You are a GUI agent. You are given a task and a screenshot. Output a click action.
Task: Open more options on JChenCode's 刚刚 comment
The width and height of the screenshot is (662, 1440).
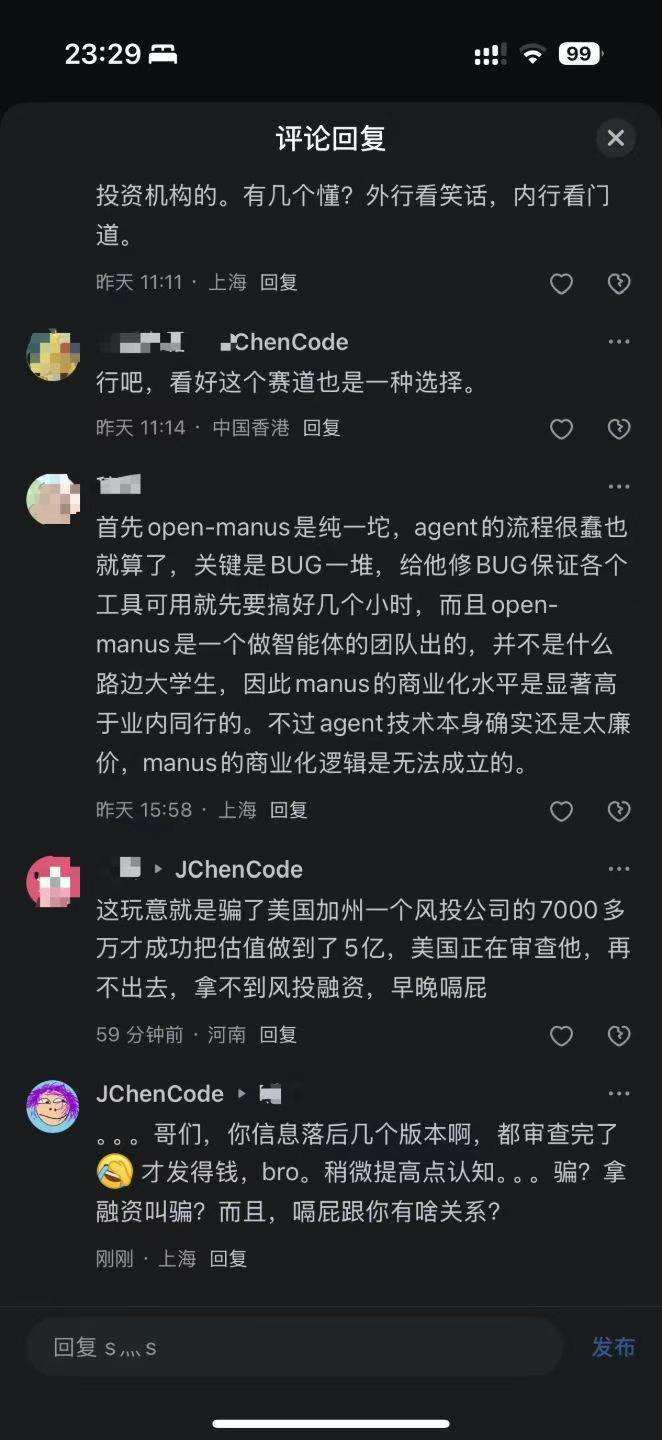tap(619, 1094)
